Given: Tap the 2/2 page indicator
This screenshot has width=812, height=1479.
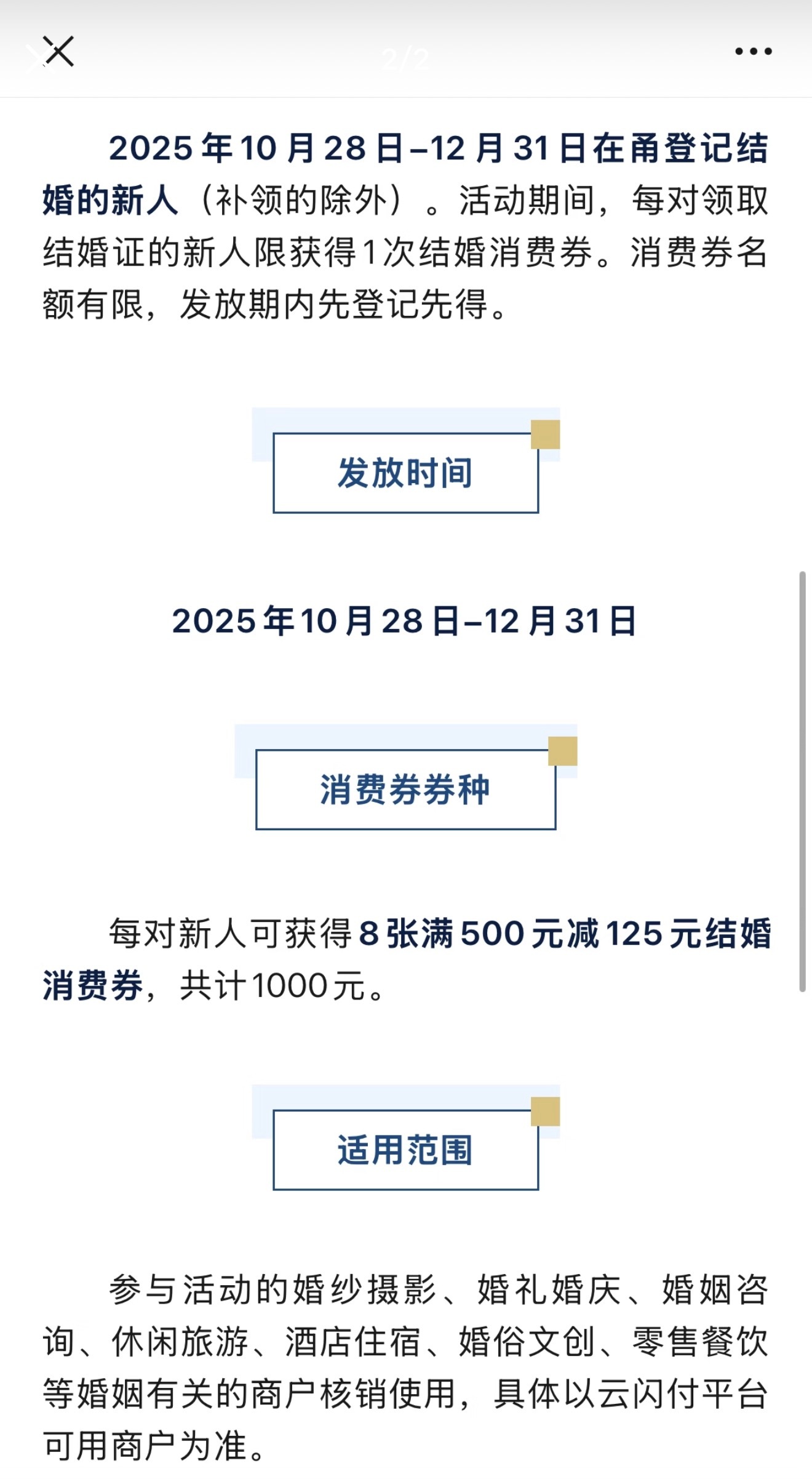Looking at the screenshot, I should pos(406,58).
